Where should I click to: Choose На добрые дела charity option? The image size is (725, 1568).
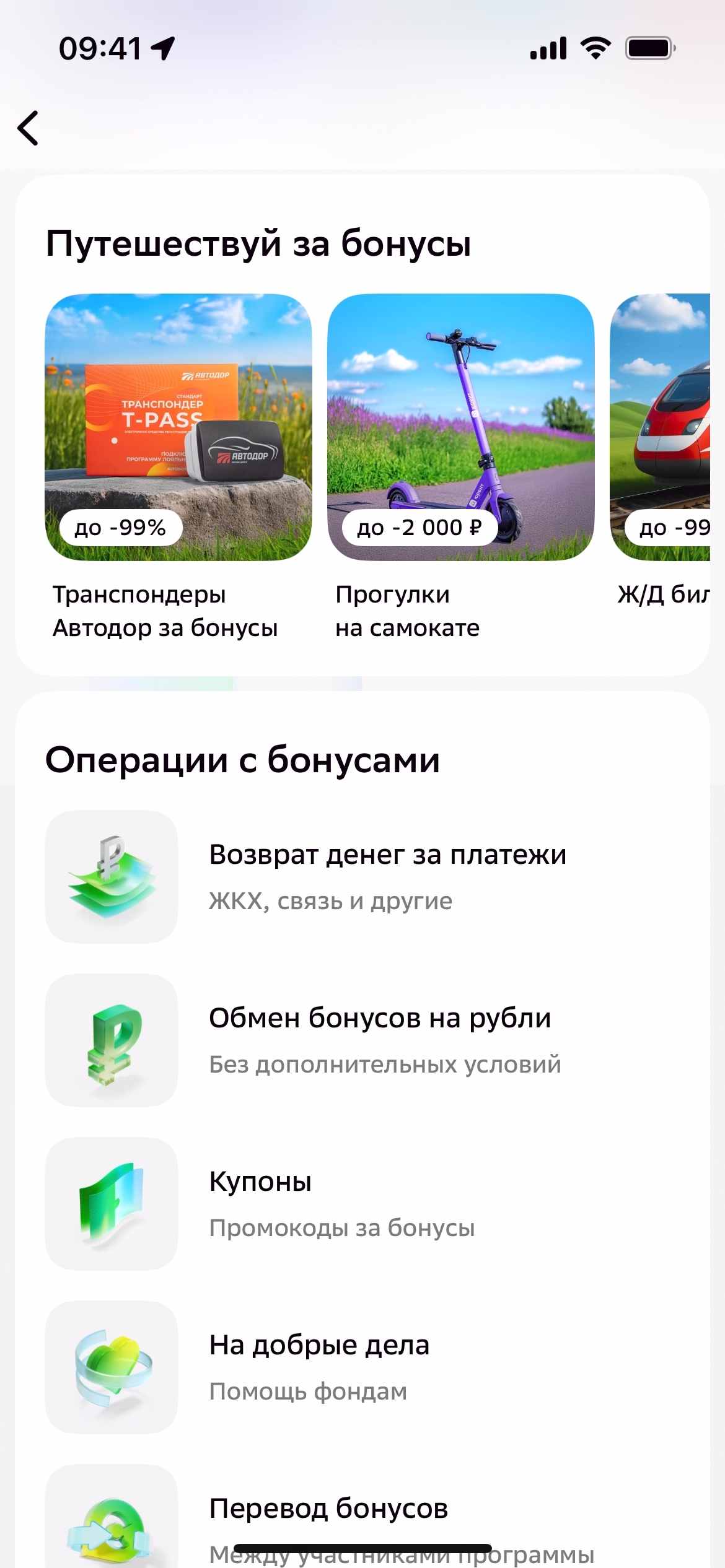372,1367
